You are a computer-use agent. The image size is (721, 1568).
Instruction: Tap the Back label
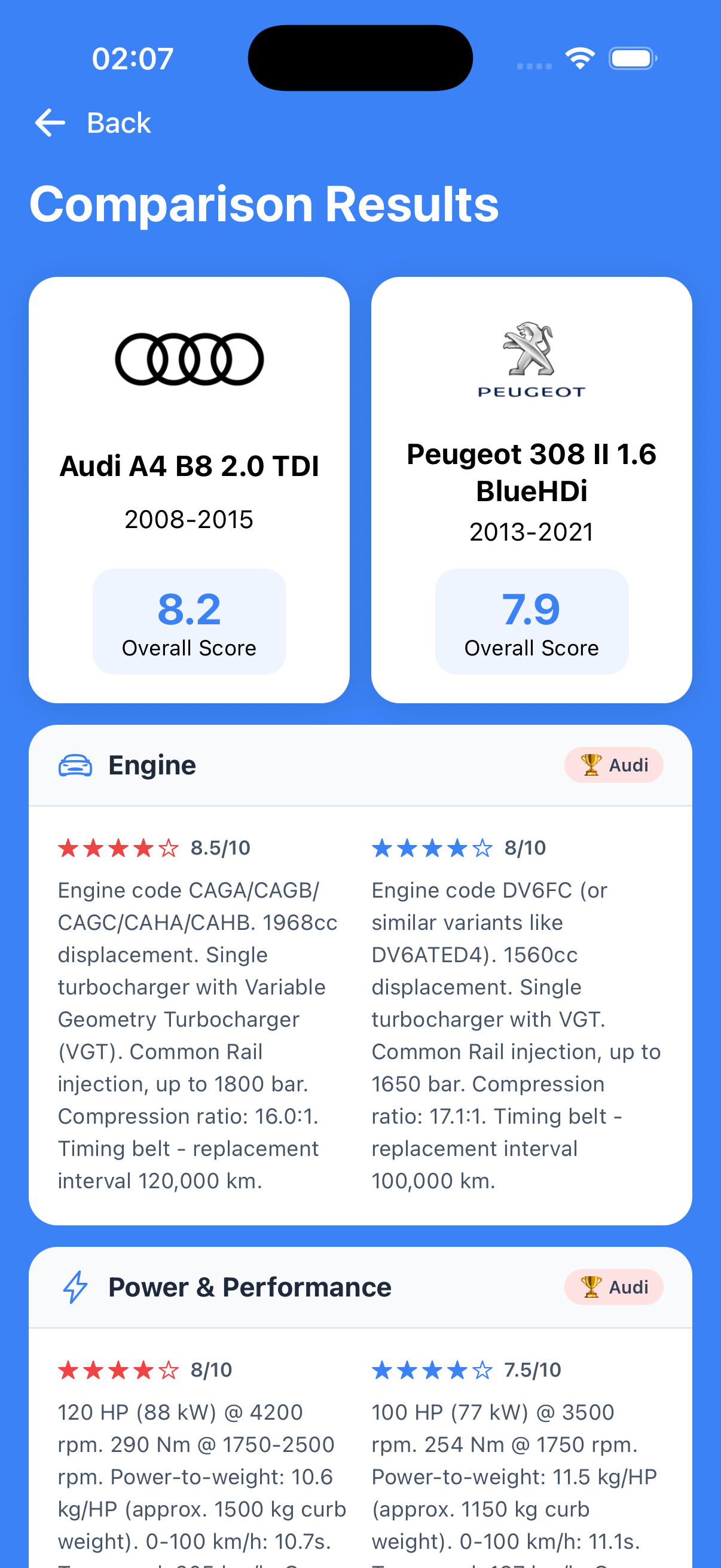tap(118, 123)
